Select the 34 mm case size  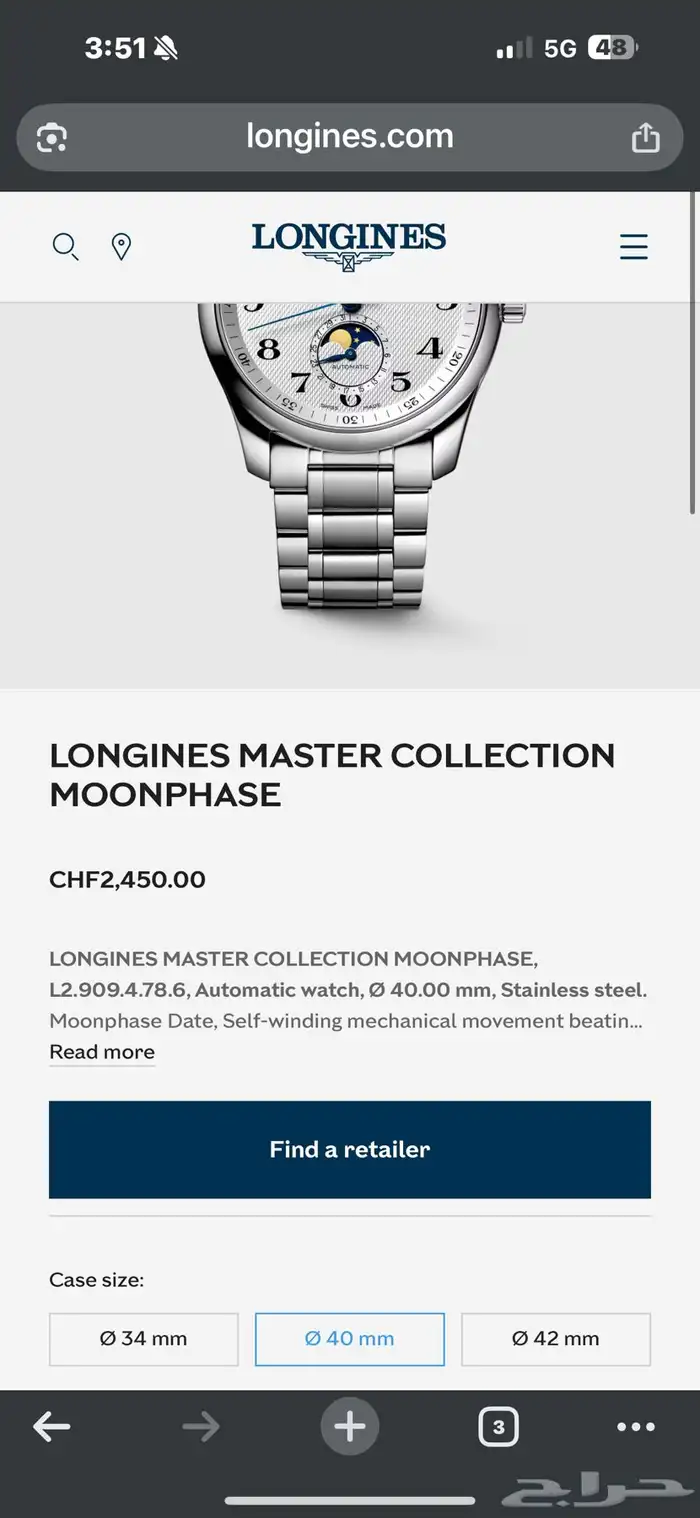click(144, 1339)
